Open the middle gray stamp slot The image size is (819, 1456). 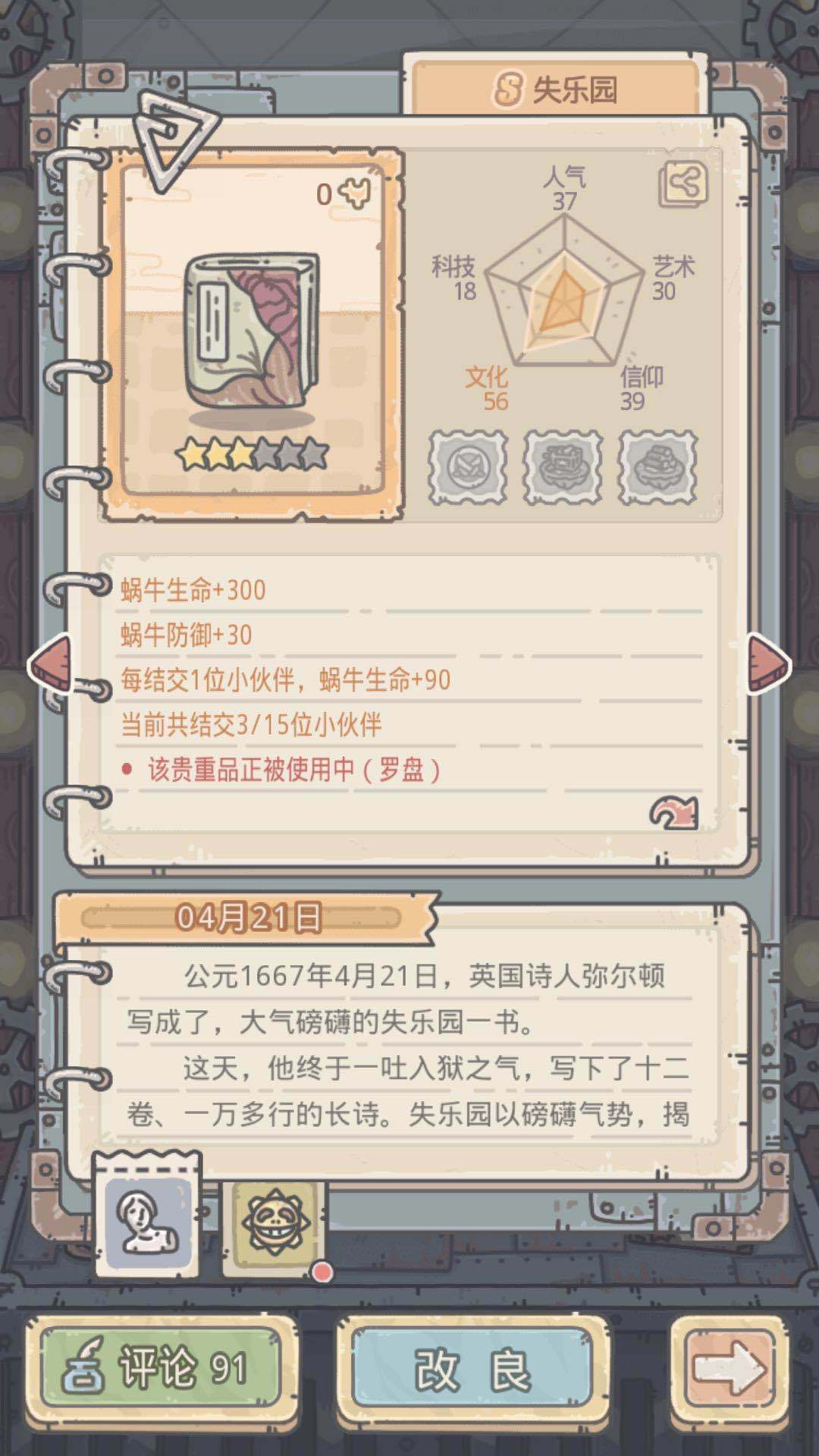click(x=562, y=468)
